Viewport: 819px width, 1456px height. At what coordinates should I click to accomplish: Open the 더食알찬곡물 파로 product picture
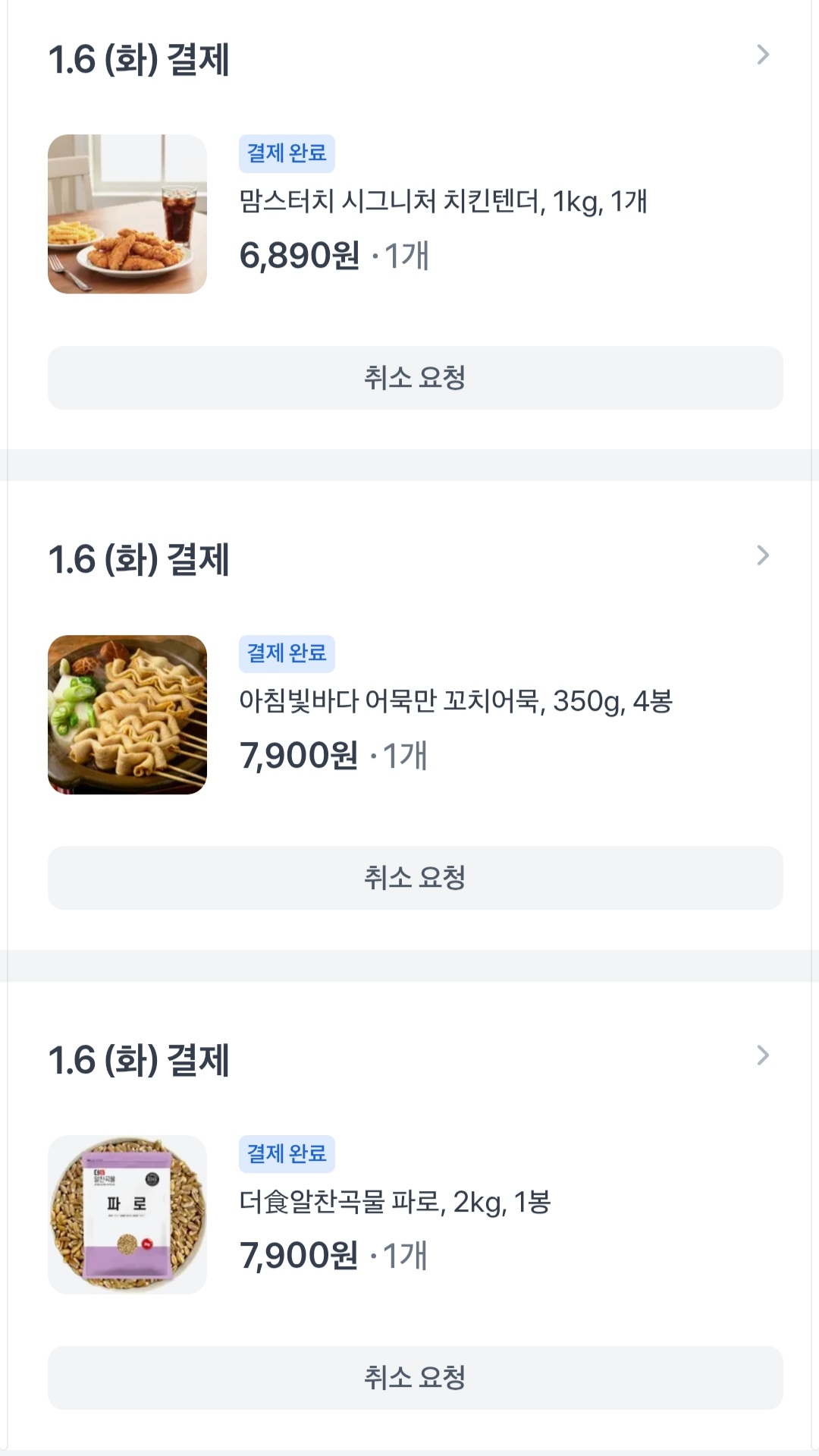[x=127, y=1215]
